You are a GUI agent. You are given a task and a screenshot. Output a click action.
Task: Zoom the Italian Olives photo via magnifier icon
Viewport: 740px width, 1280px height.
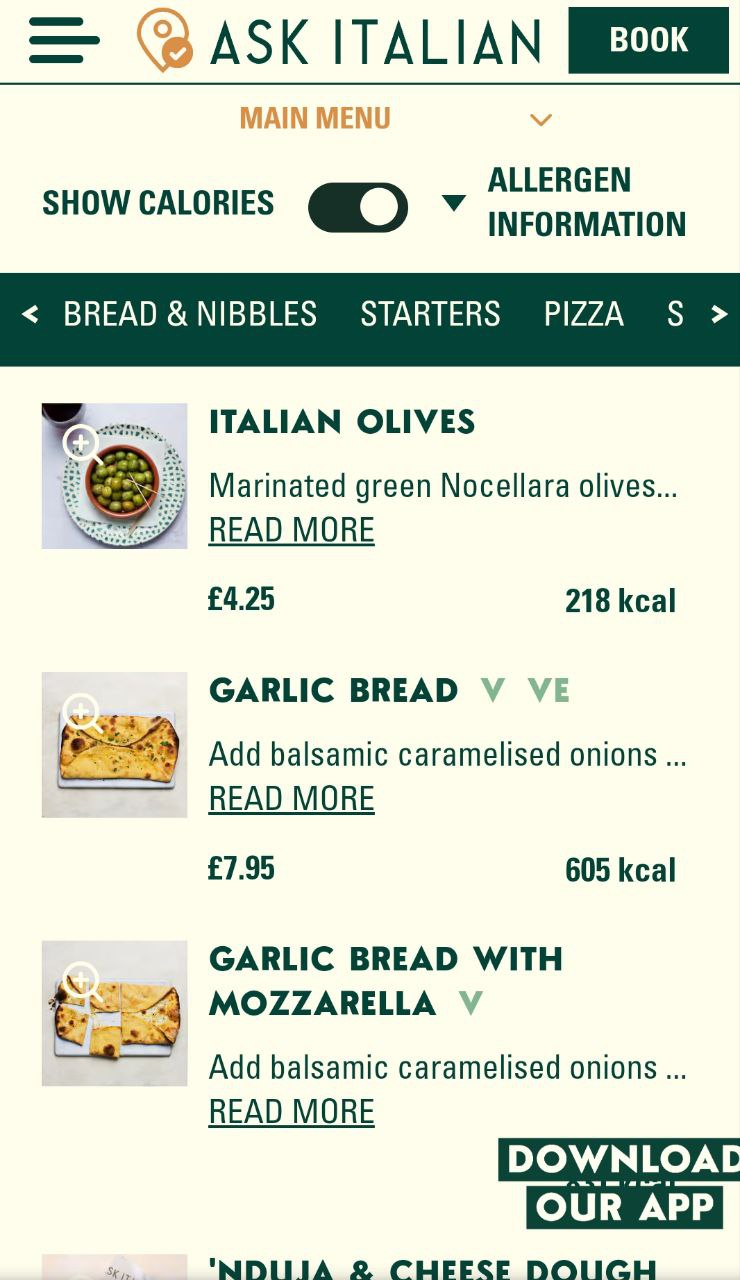pos(81,442)
